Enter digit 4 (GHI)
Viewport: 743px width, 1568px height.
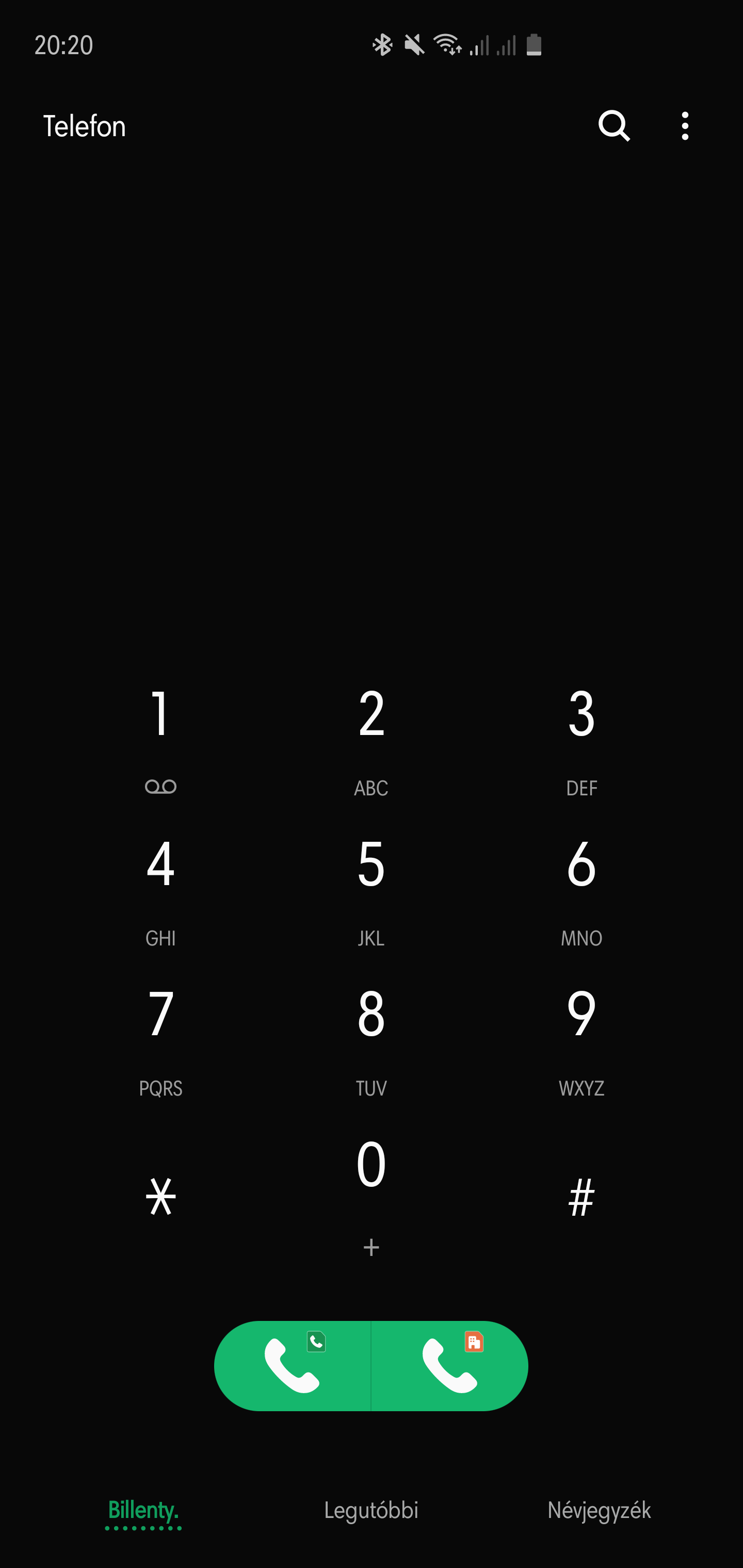click(x=161, y=887)
